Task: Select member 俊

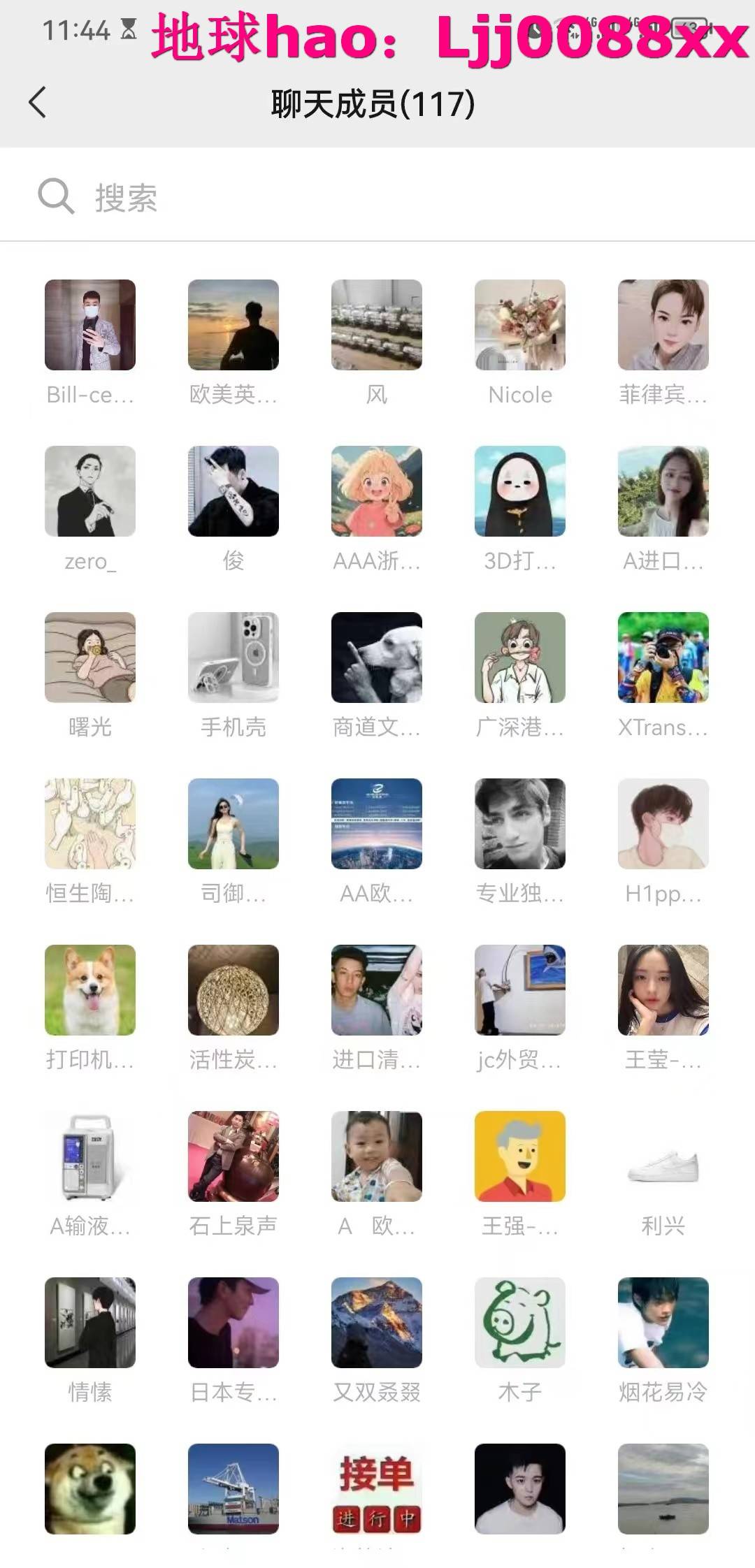Action: pos(233,491)
